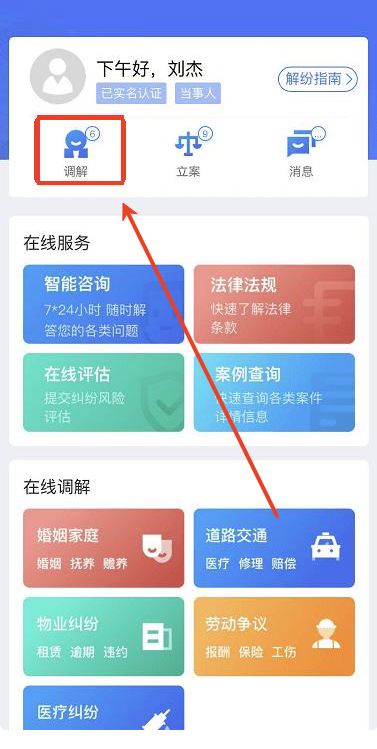Open 案例查询 case search card
The width and height of the screenshot is (377, 749).
[274, 392]
